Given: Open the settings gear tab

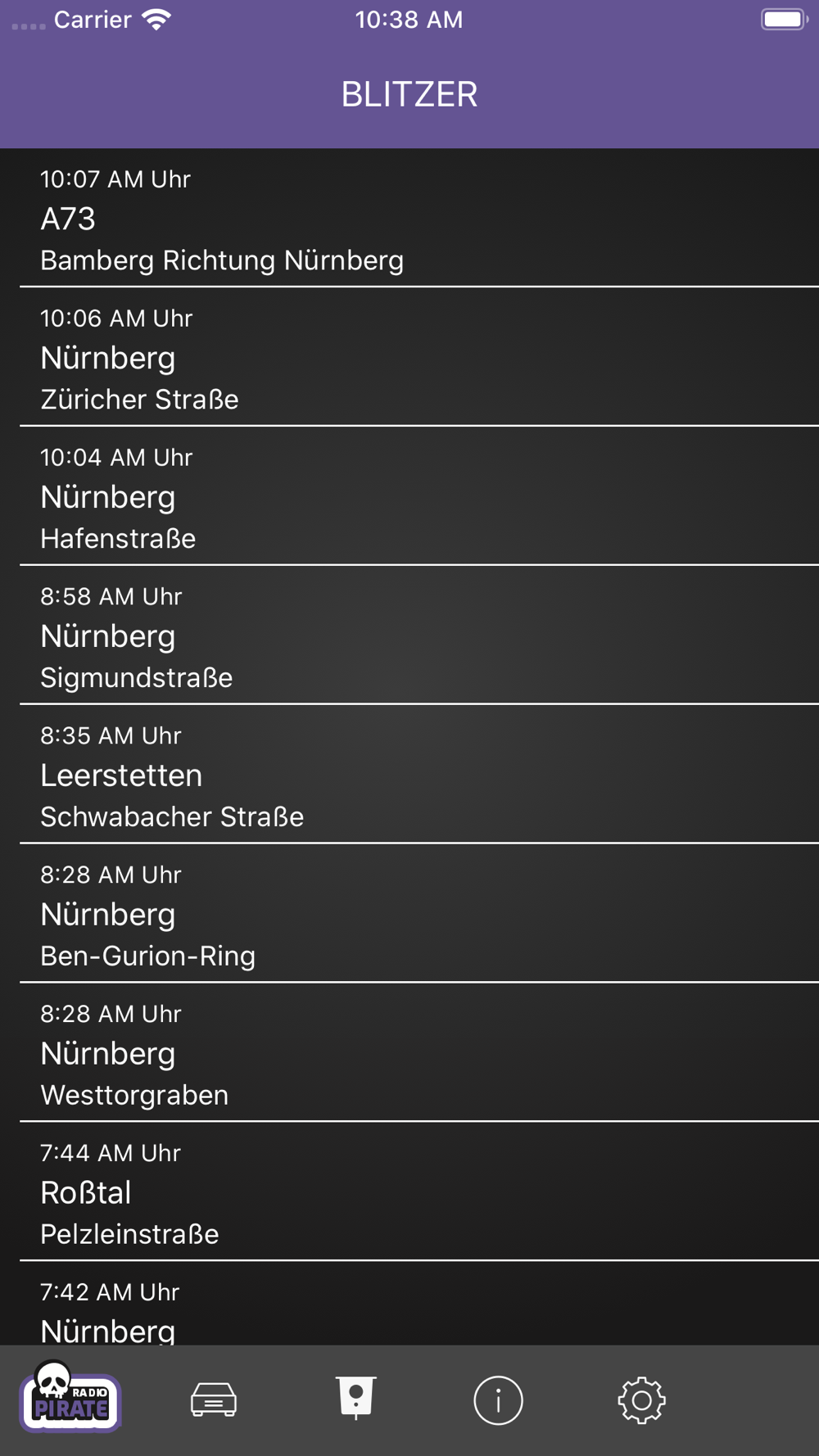Looking at the screenshot, I should pos(641,1399).
